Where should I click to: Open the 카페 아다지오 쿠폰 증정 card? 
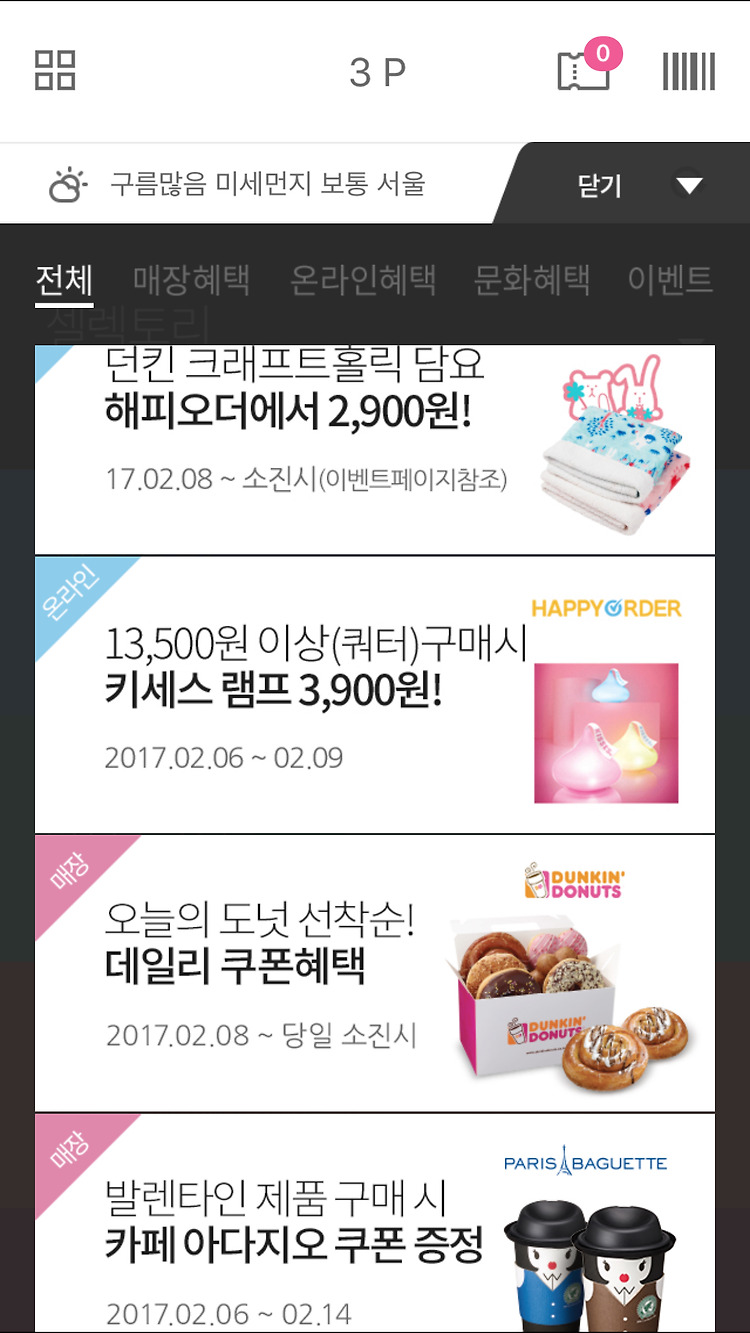coord(375,1223)
